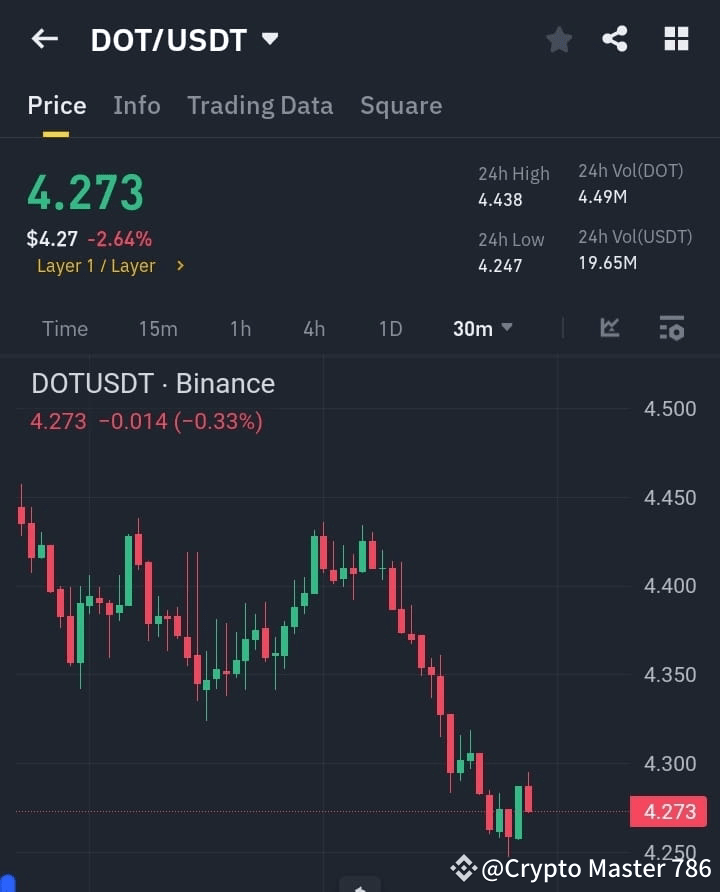The height and width of the screenshot is (892, 720).
Task: Tap the back arrow to exit the chart
Action: [x=44, y=39]
